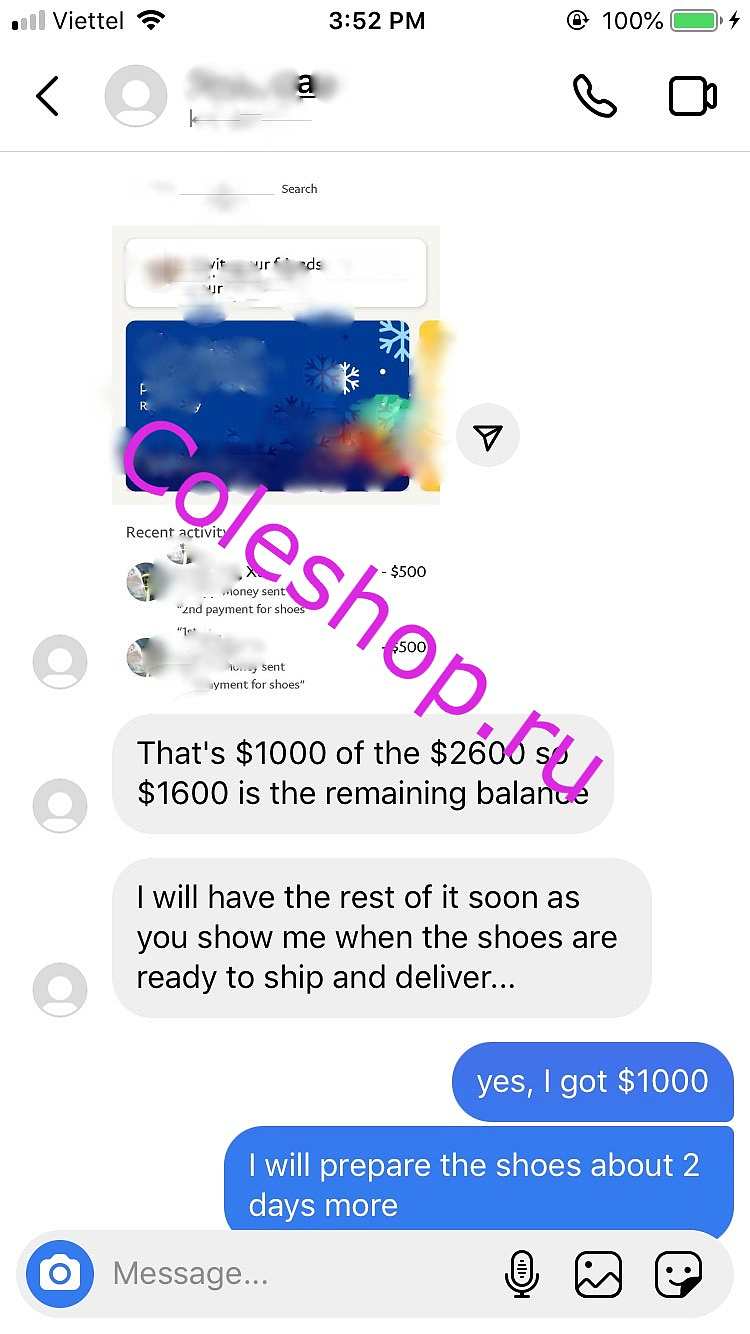
Task: Go back to the conversations list
Action: 47,97
